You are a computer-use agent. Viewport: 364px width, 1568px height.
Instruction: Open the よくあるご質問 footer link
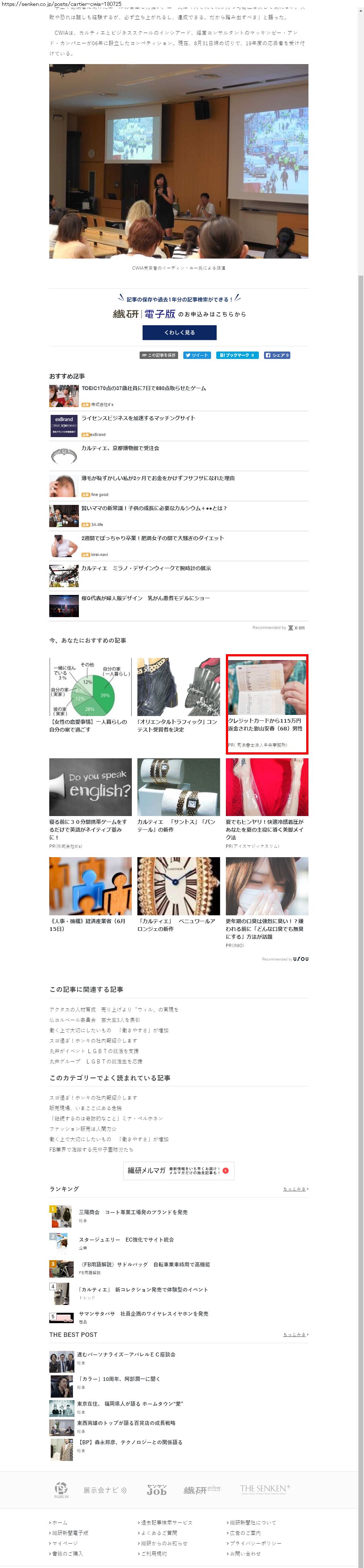(159, 1533)
